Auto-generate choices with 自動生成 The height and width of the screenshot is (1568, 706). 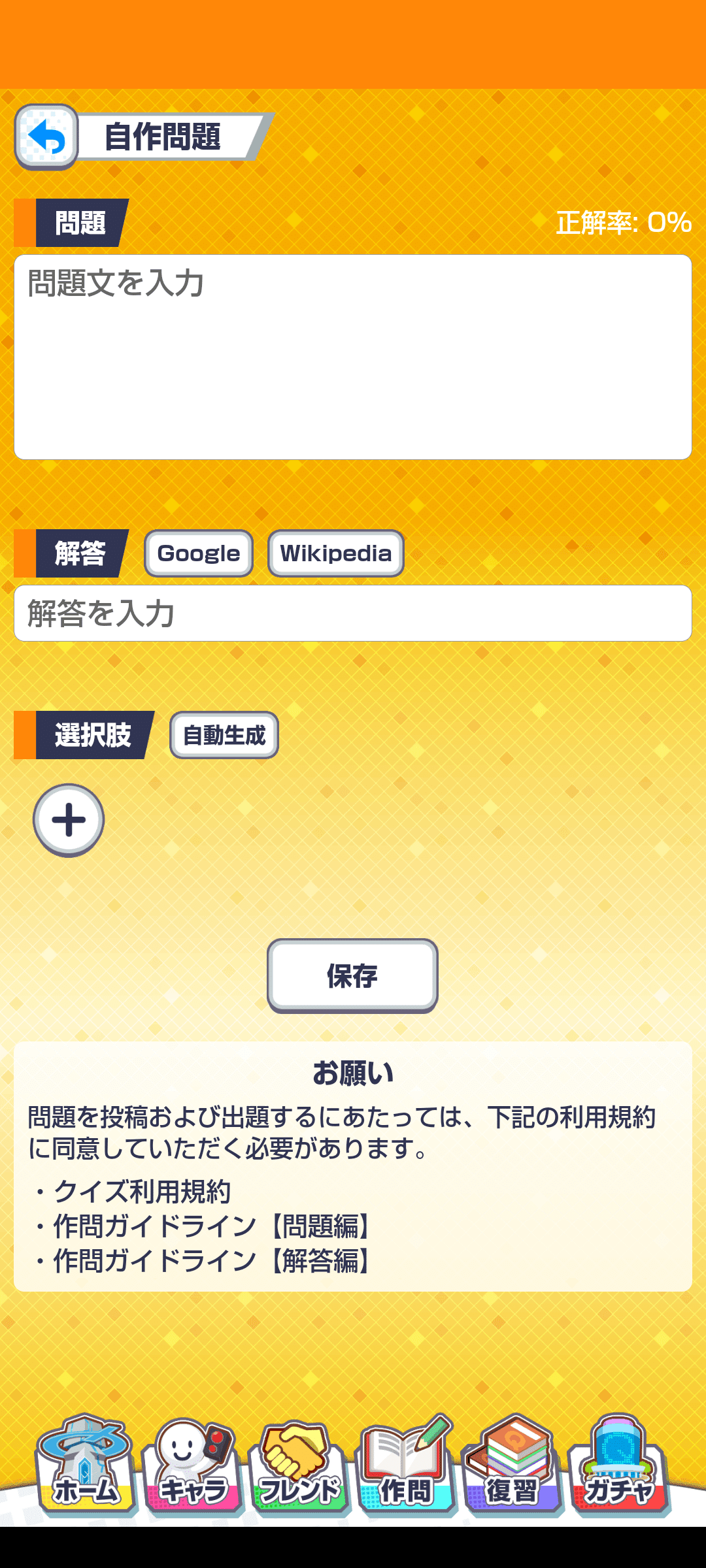pyautogui.click(x=224, y=735)
